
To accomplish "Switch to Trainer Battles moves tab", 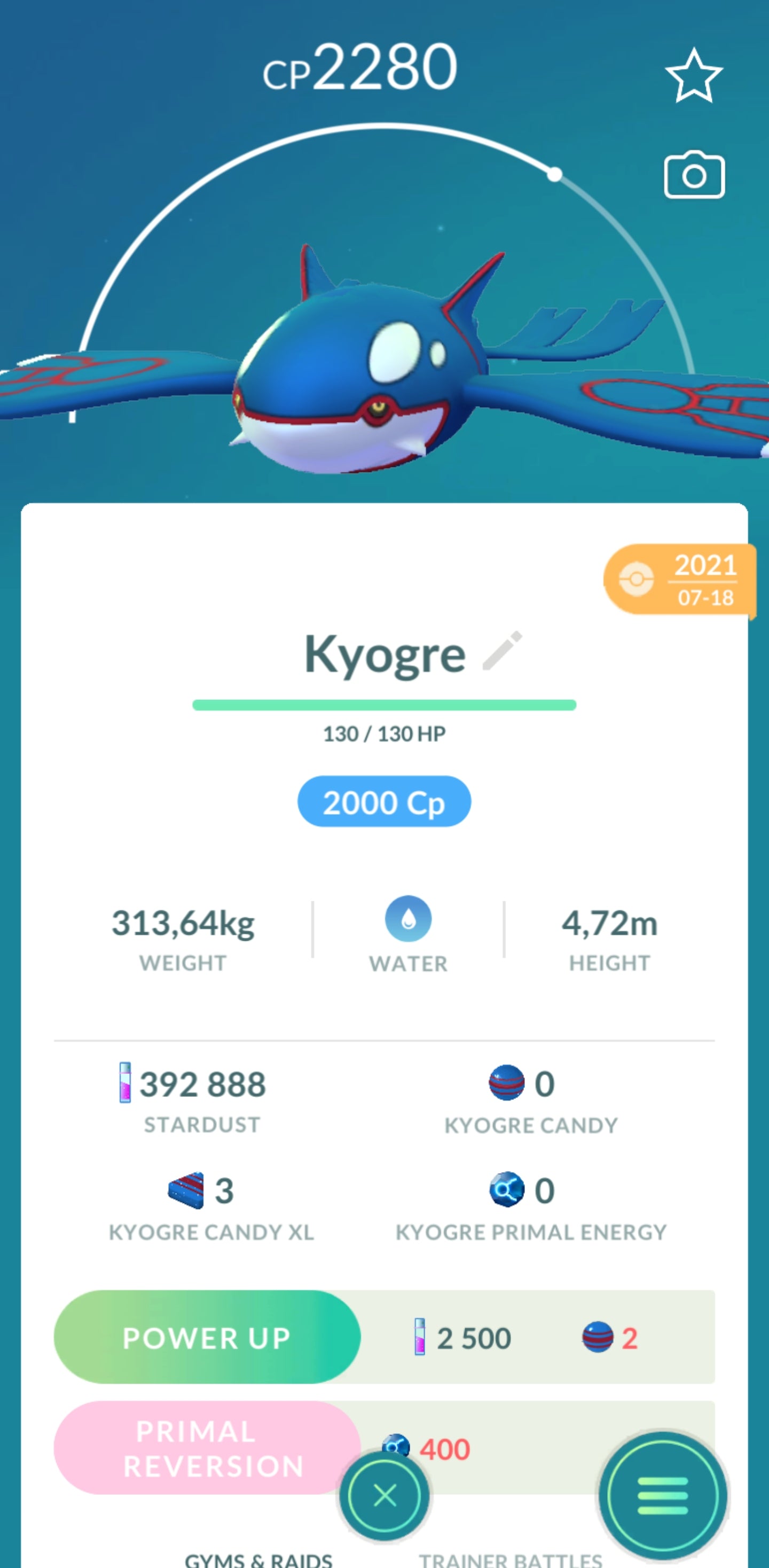I will pos(510,1559).
